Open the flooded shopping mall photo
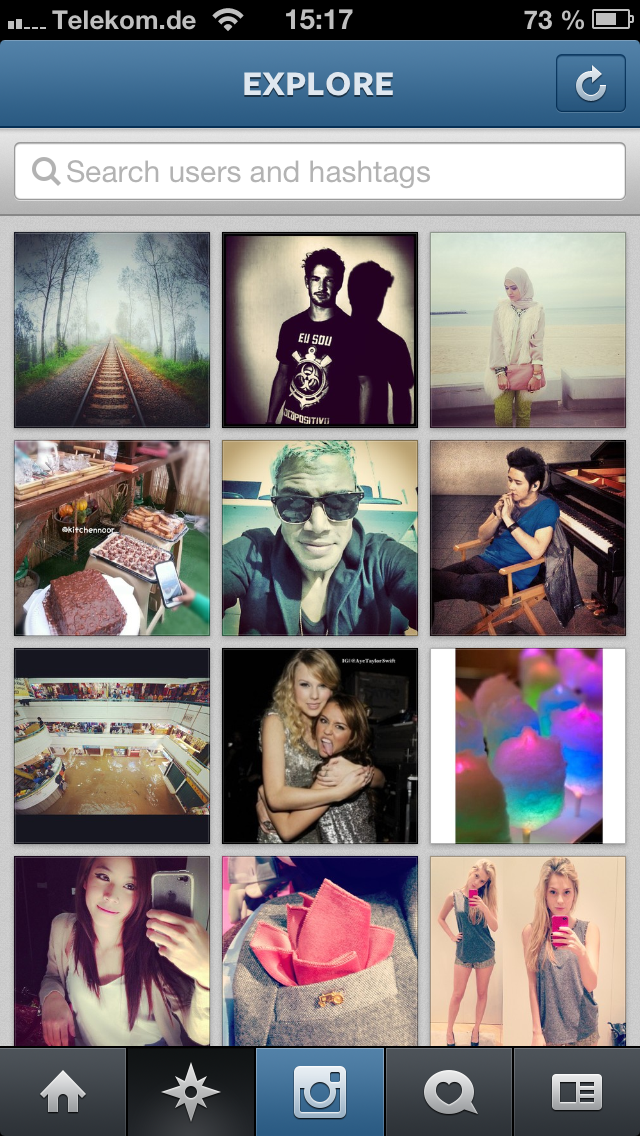Viewport: 640px width, 1136px height. 112,746
